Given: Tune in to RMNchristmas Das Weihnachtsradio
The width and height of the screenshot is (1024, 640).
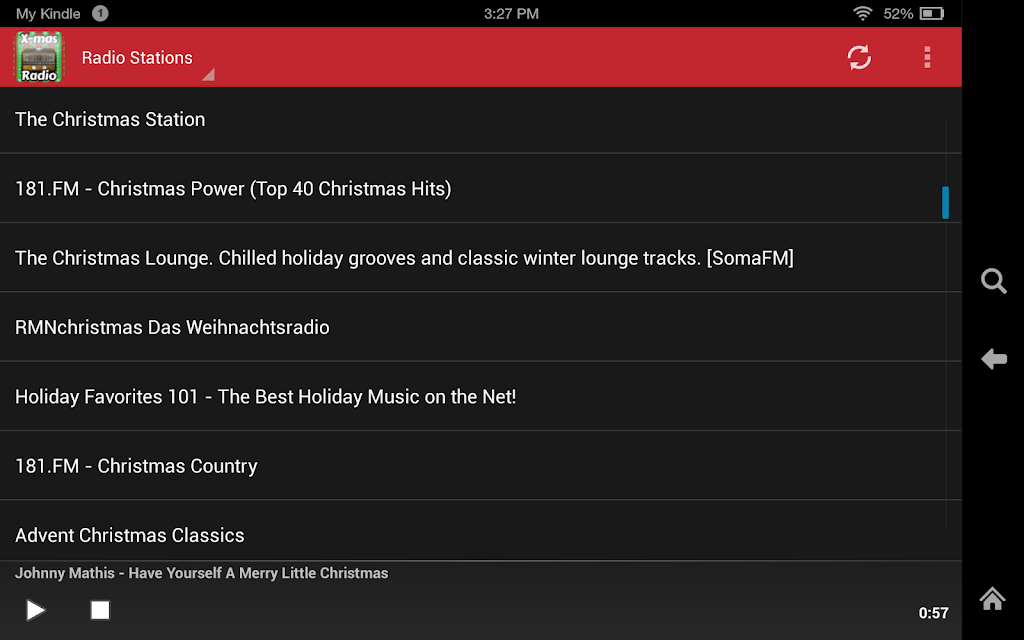Looking at the screenshot, I should click(481, 327).
